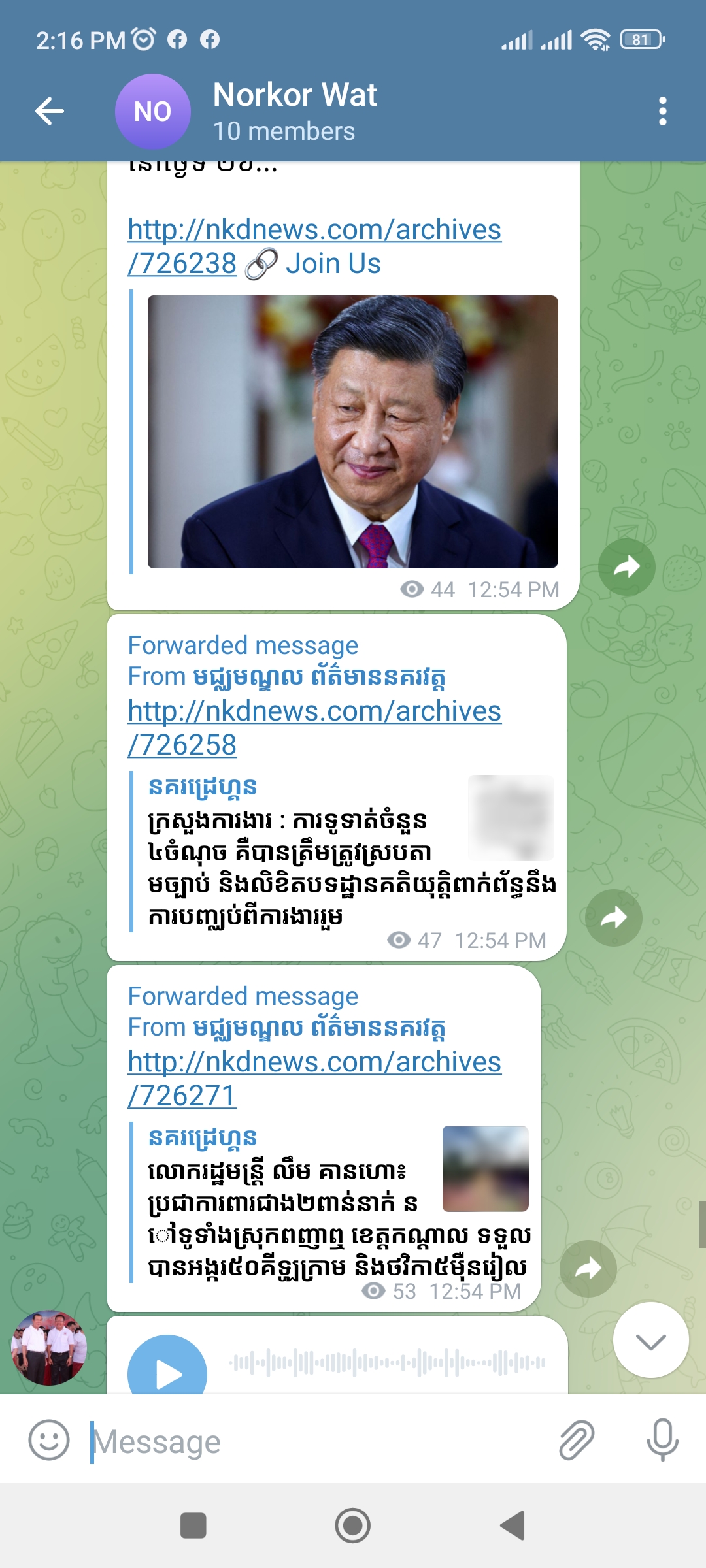706x1568 pixels.
Task: Share the message with 44 views
Action: pyautogui.click(x=627, y=566)
